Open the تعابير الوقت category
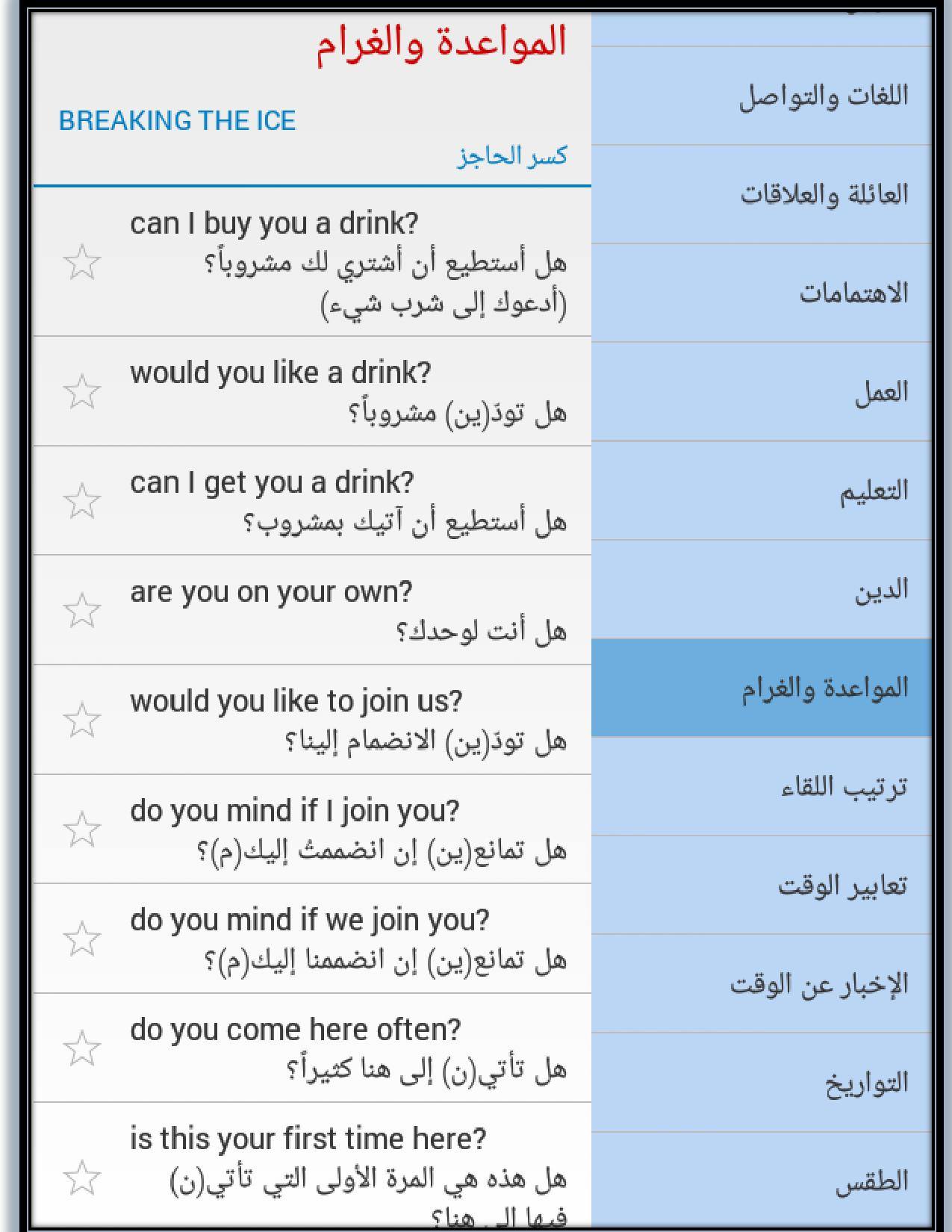 pyautogui.click(x=762, y=886)
